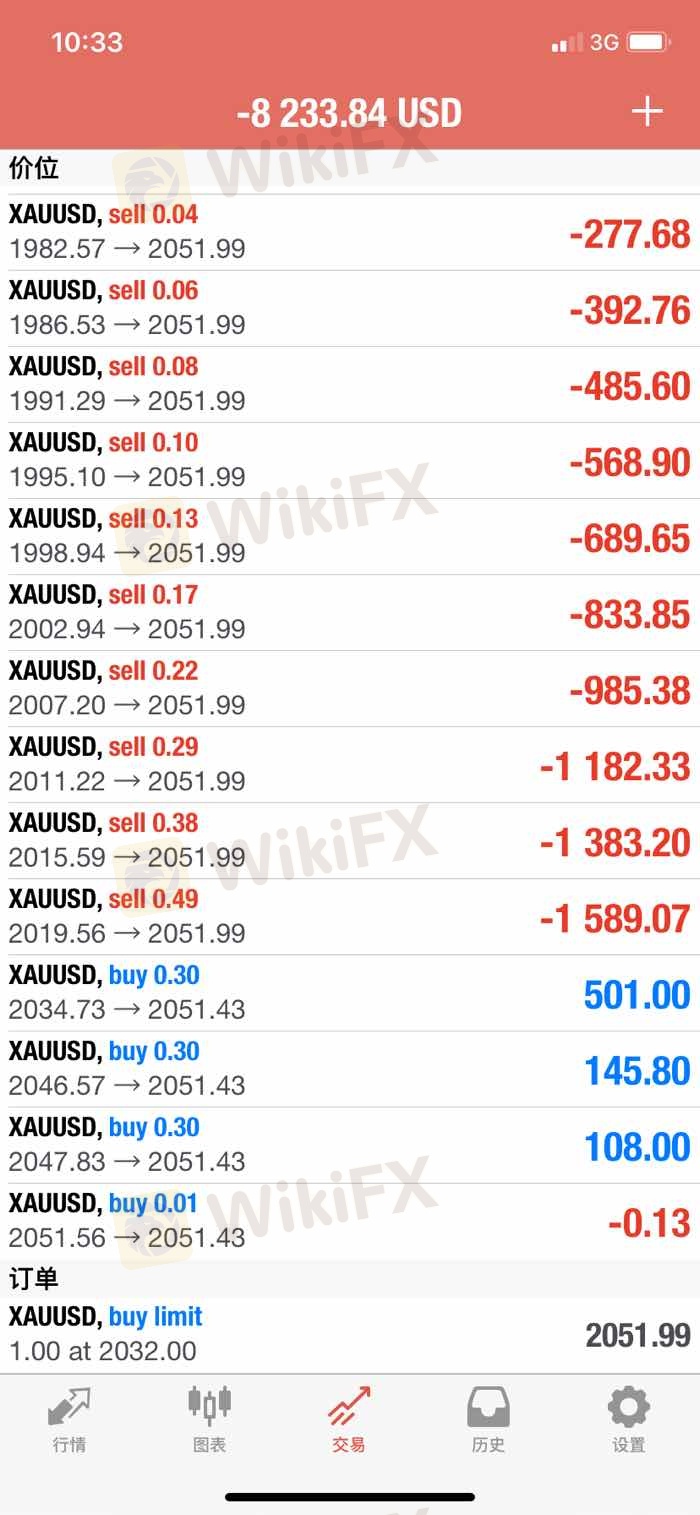The image size is (700, 1515).
Task: View the sell 0.13 position at 1998.94
Action: coord(350,536)
